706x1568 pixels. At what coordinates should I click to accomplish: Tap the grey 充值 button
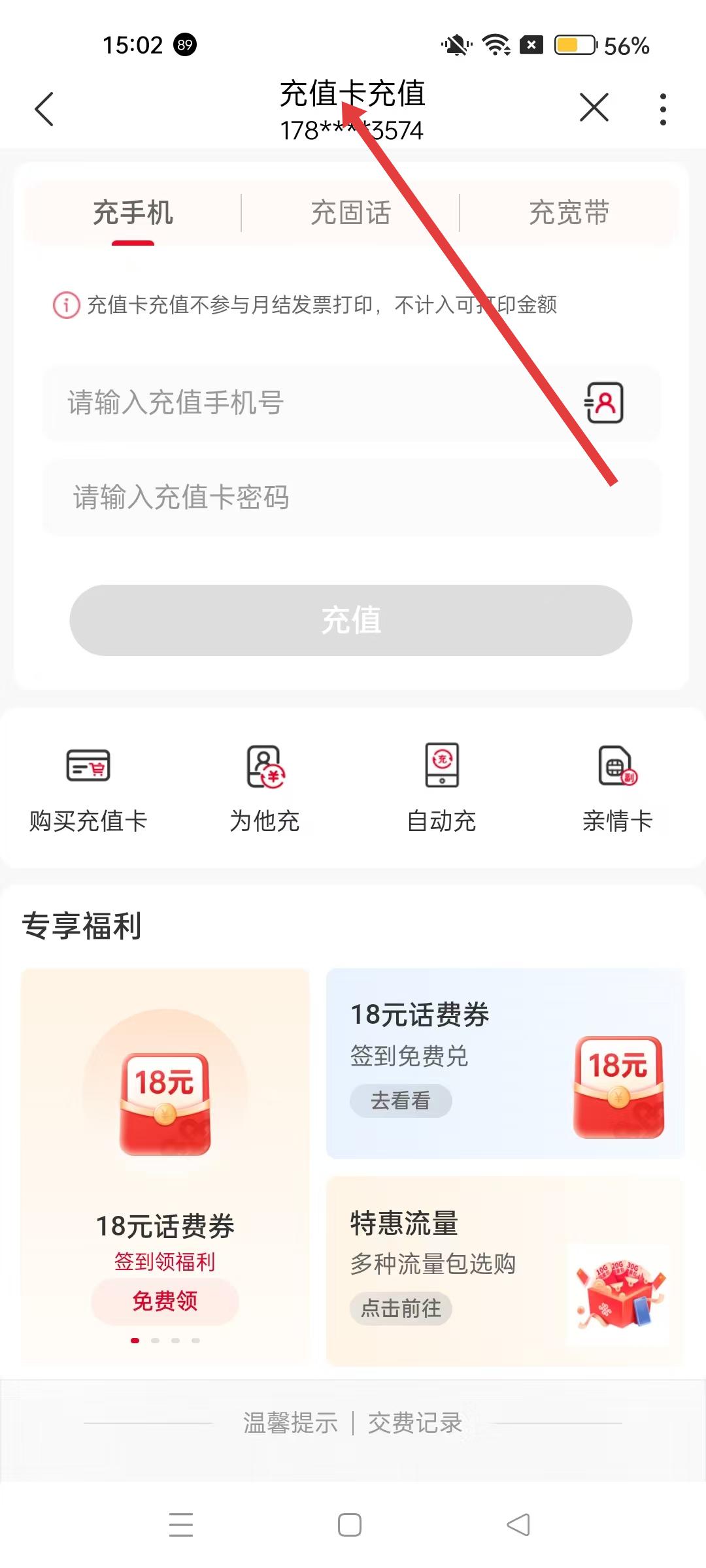coord(351,620)
